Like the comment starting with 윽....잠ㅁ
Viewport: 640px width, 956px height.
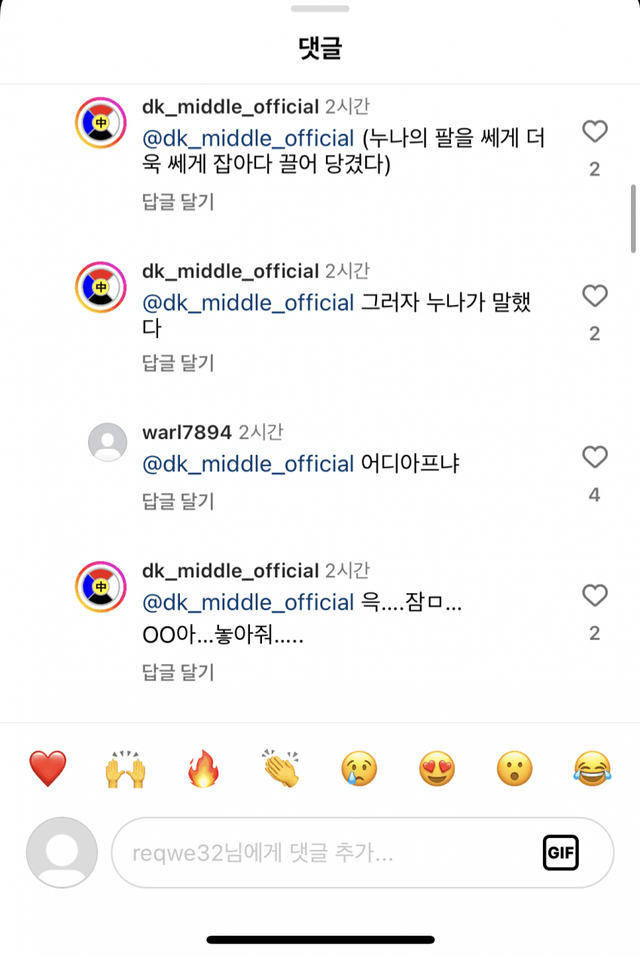point(595,596)
